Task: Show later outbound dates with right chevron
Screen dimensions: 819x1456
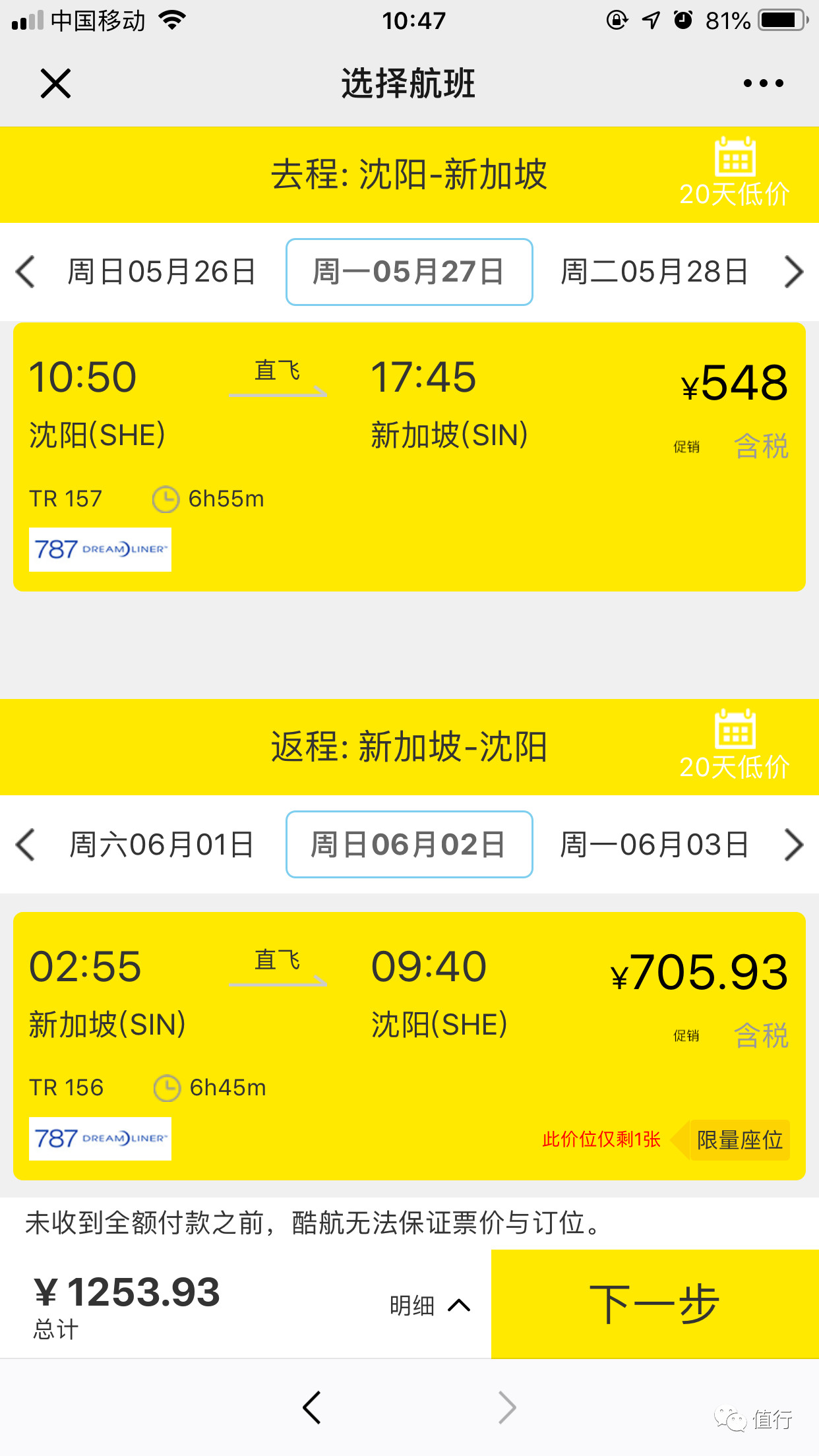Action: pyautogui.click(x=794, y=272)
